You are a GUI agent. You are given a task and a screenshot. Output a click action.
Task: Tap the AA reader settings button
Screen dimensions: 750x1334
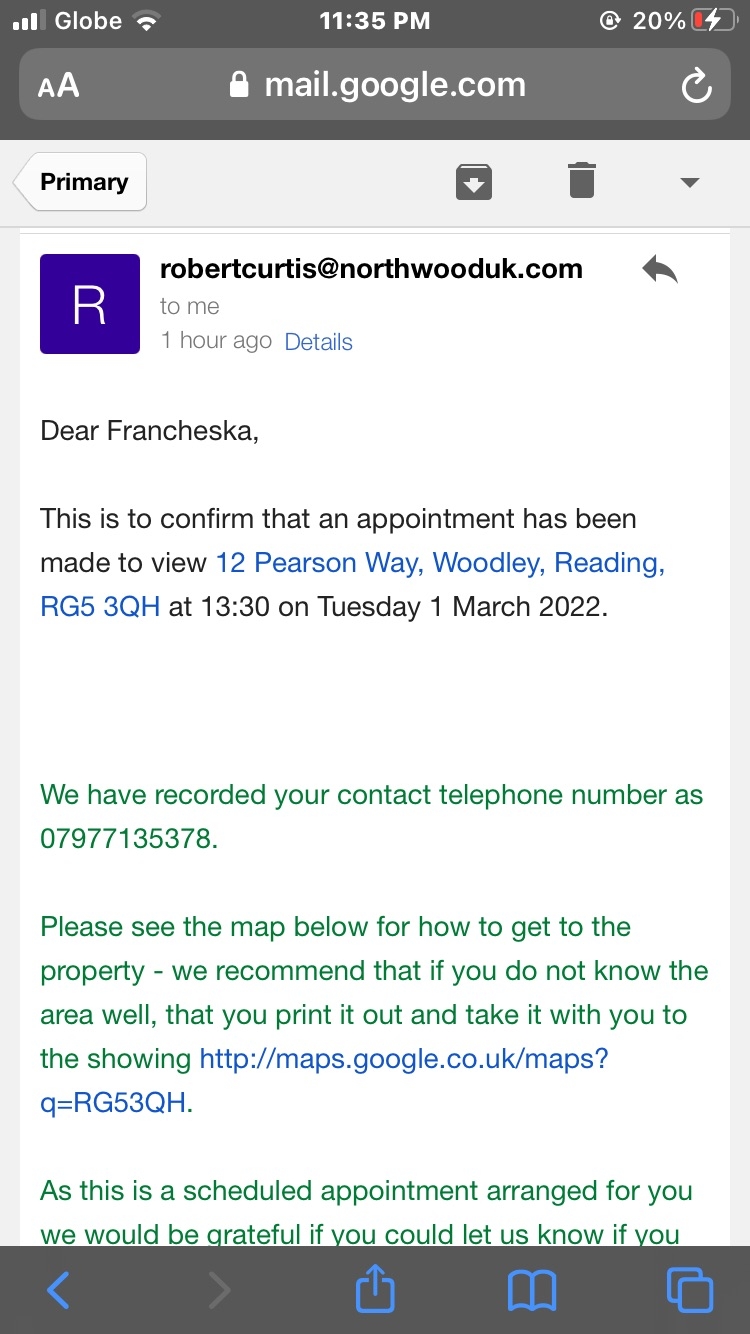[x=58, y=86]
